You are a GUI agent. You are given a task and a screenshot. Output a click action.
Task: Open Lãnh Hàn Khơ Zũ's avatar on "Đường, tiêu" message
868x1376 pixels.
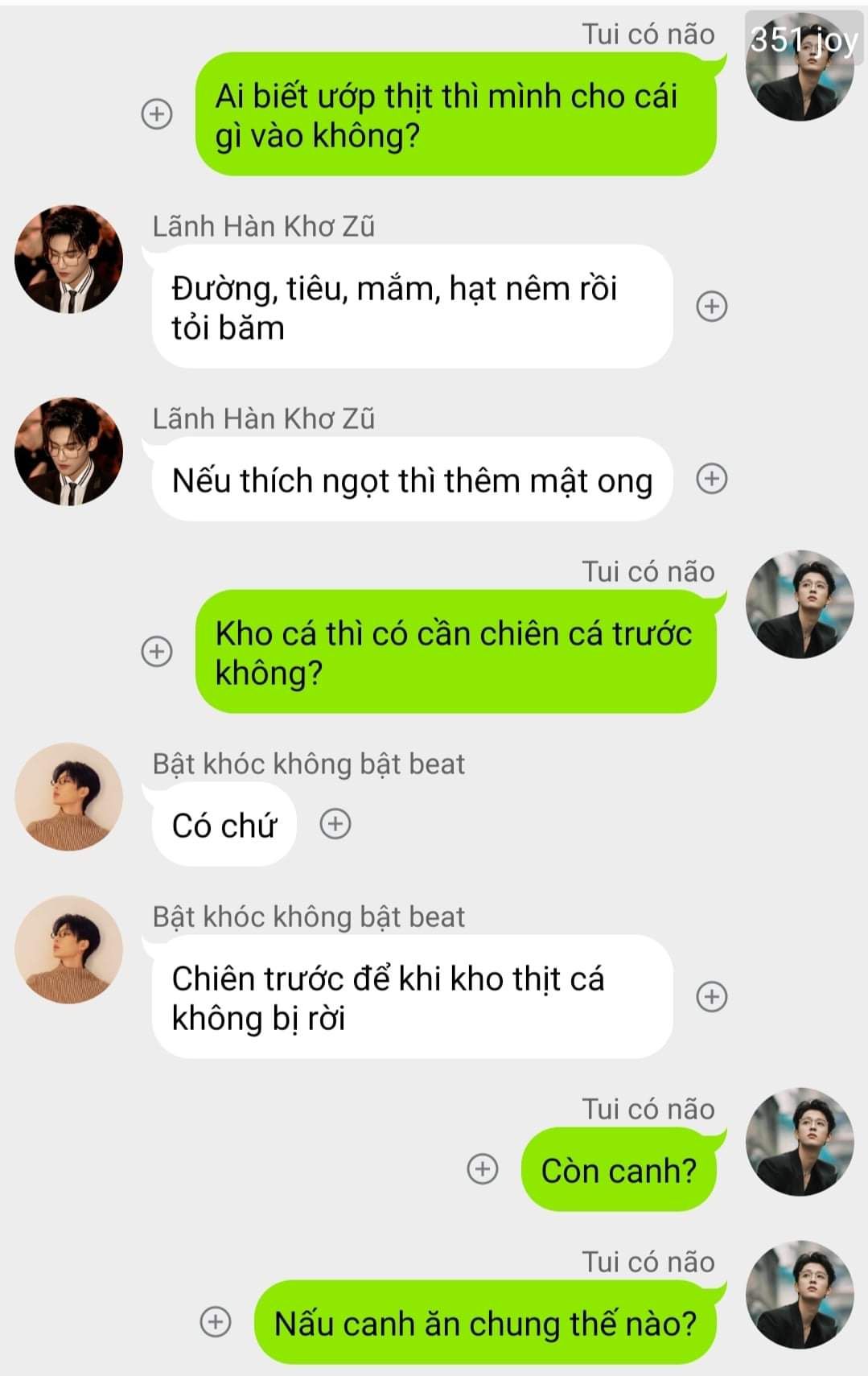click(x=69, y=259)
